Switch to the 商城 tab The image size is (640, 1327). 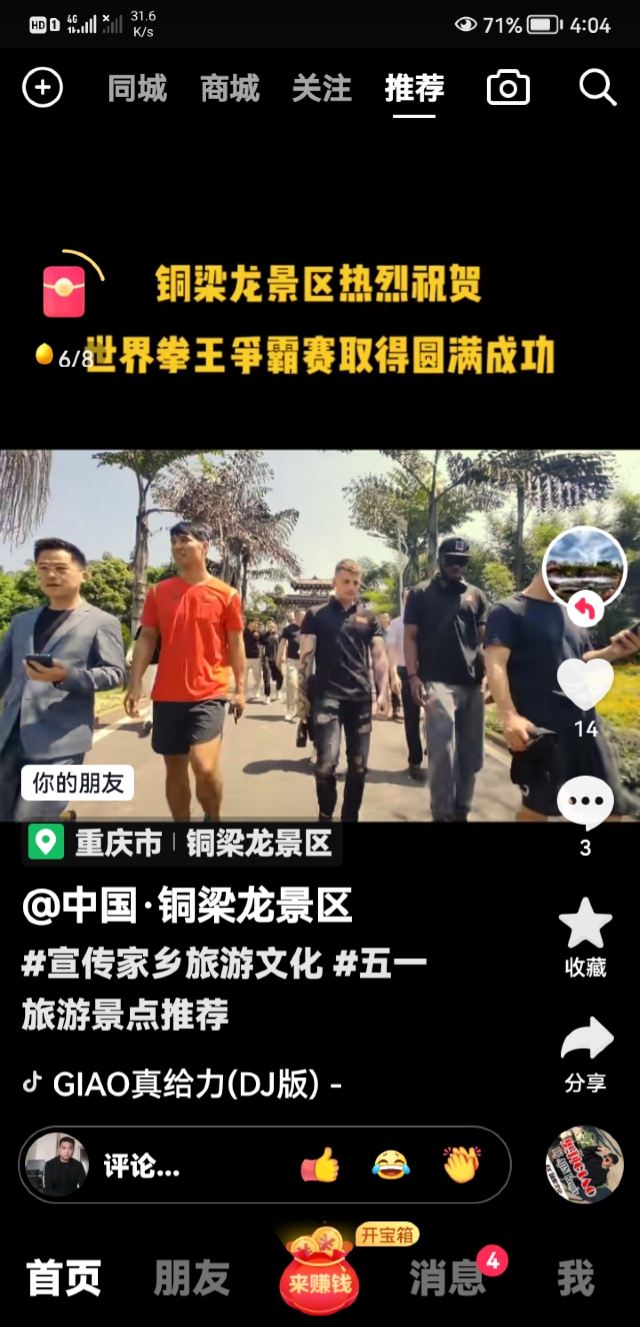(229, 88)
